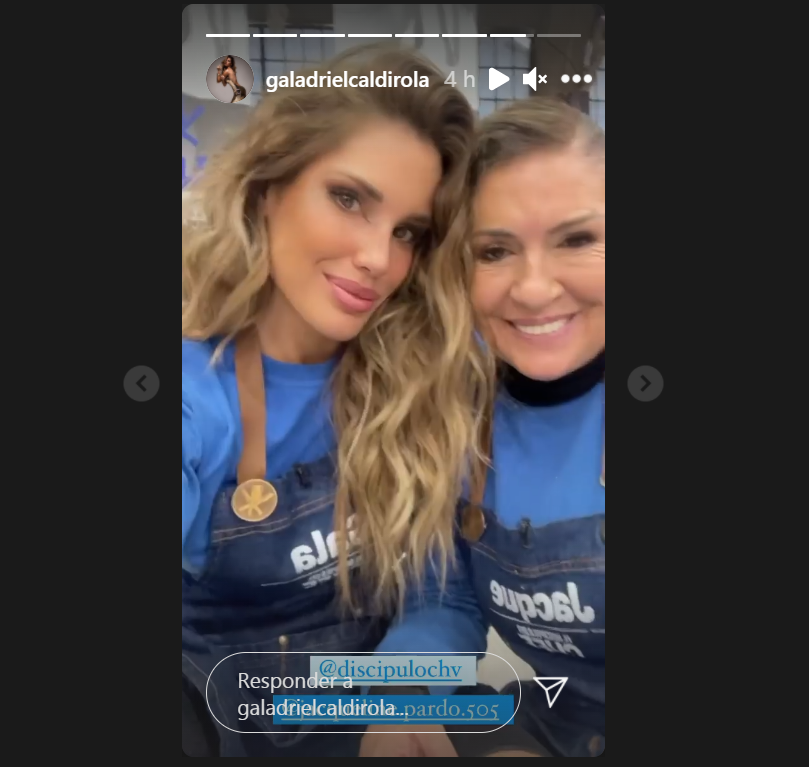The height and width of the screenshot is (767, 809).
Task: Play the paused story
Action: [x=499, y=79]
